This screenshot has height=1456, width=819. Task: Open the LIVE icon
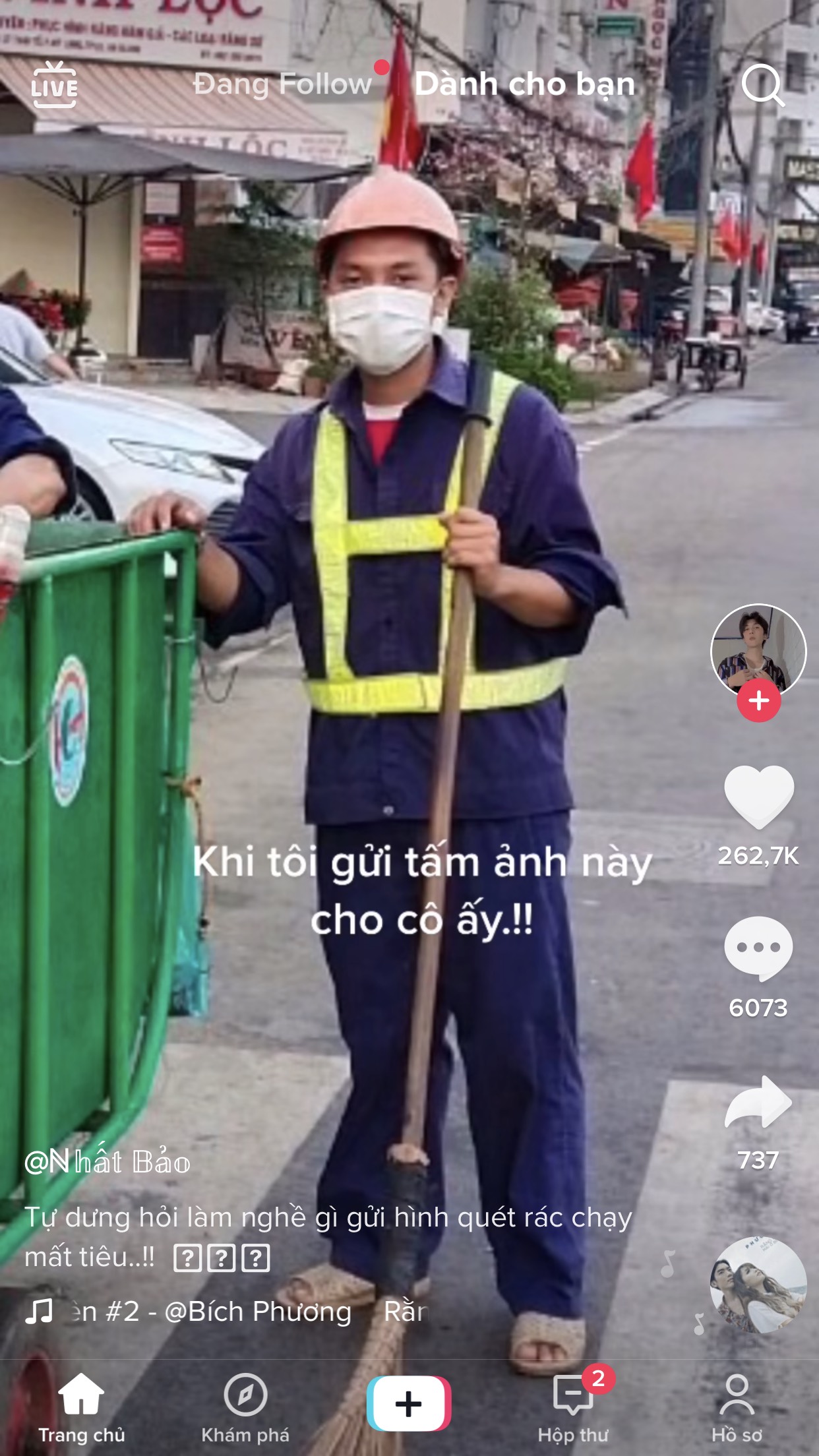pos(54,84)
